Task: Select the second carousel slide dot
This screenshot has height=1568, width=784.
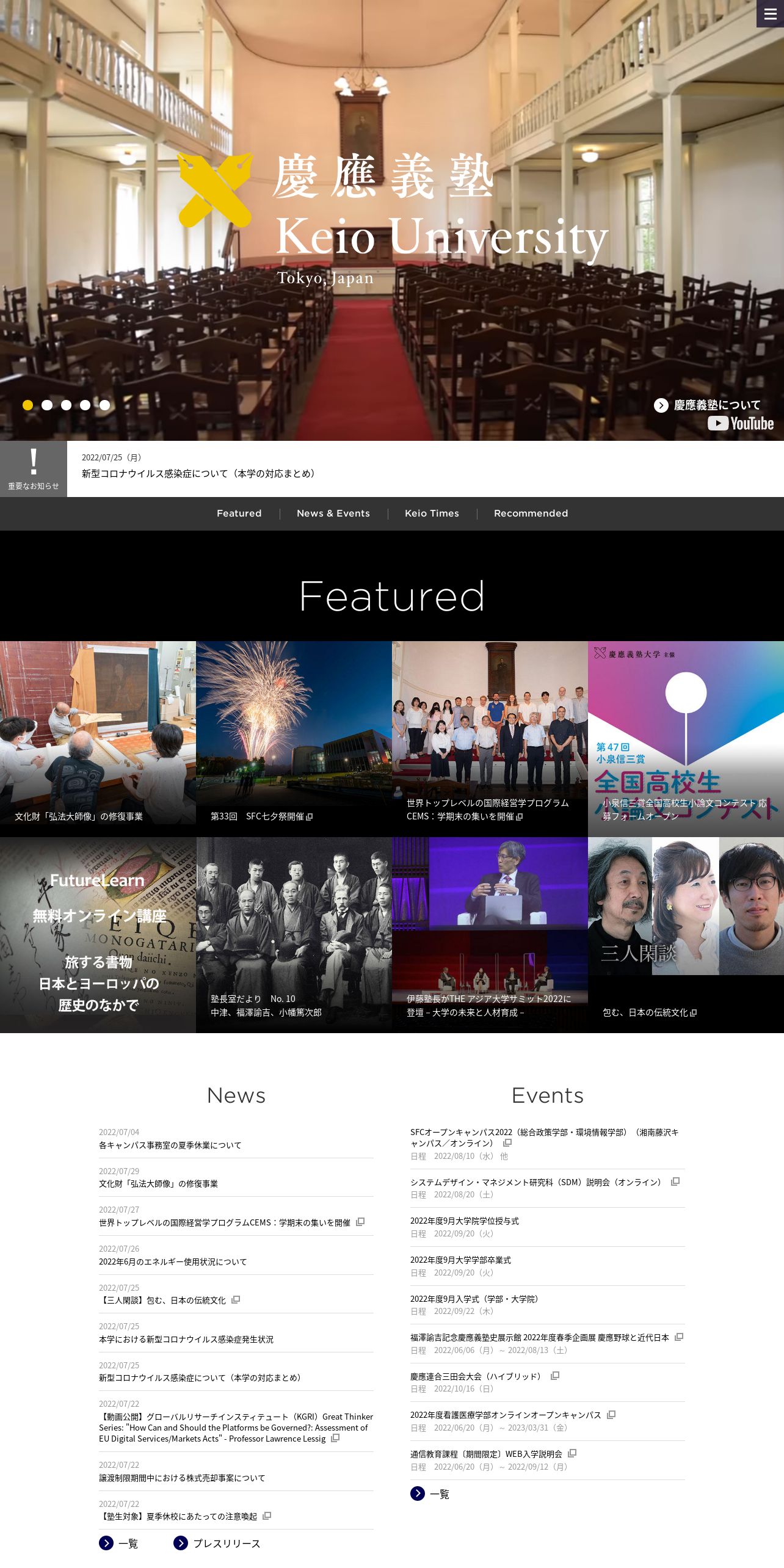Action: click(x=47, y=405)
